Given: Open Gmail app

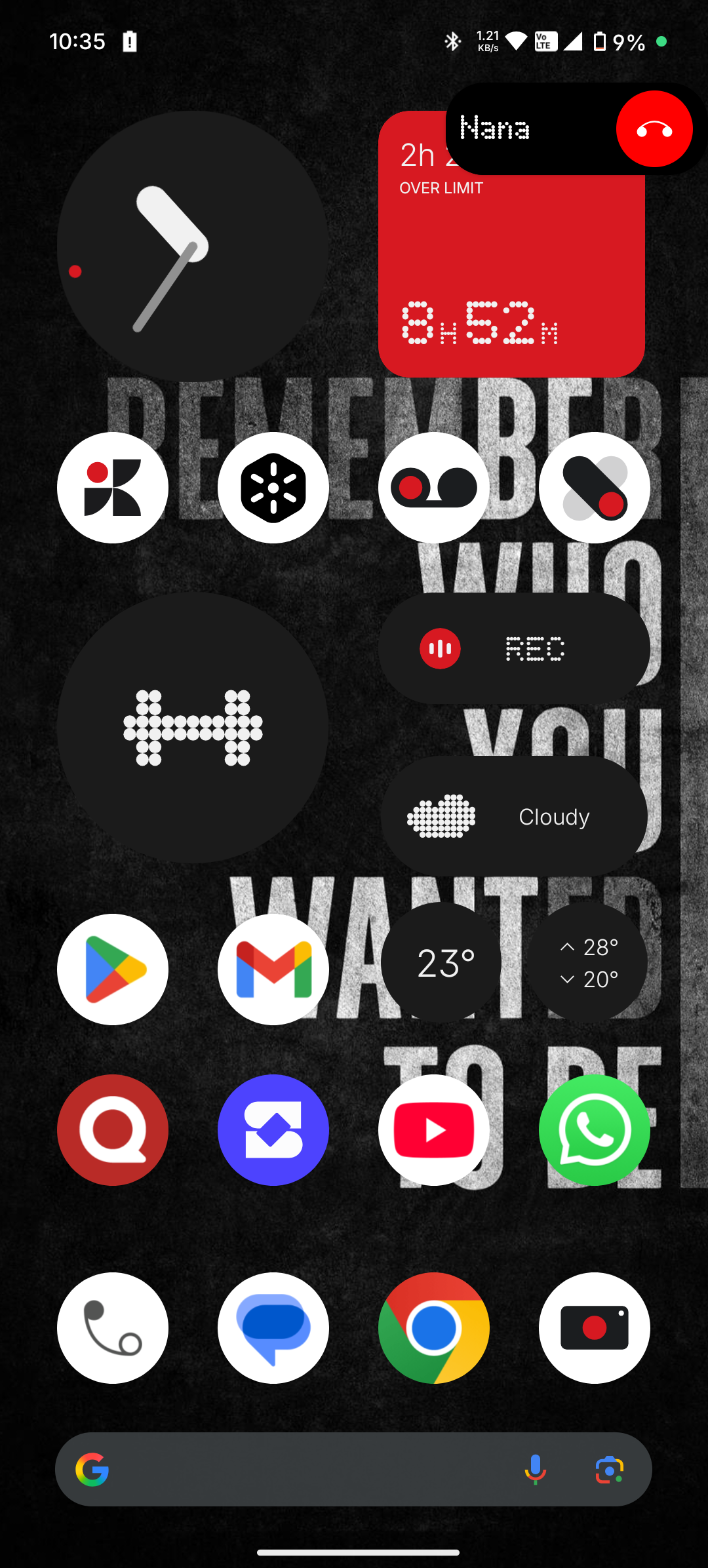Looking at the screenshot, I should [273, 969].
